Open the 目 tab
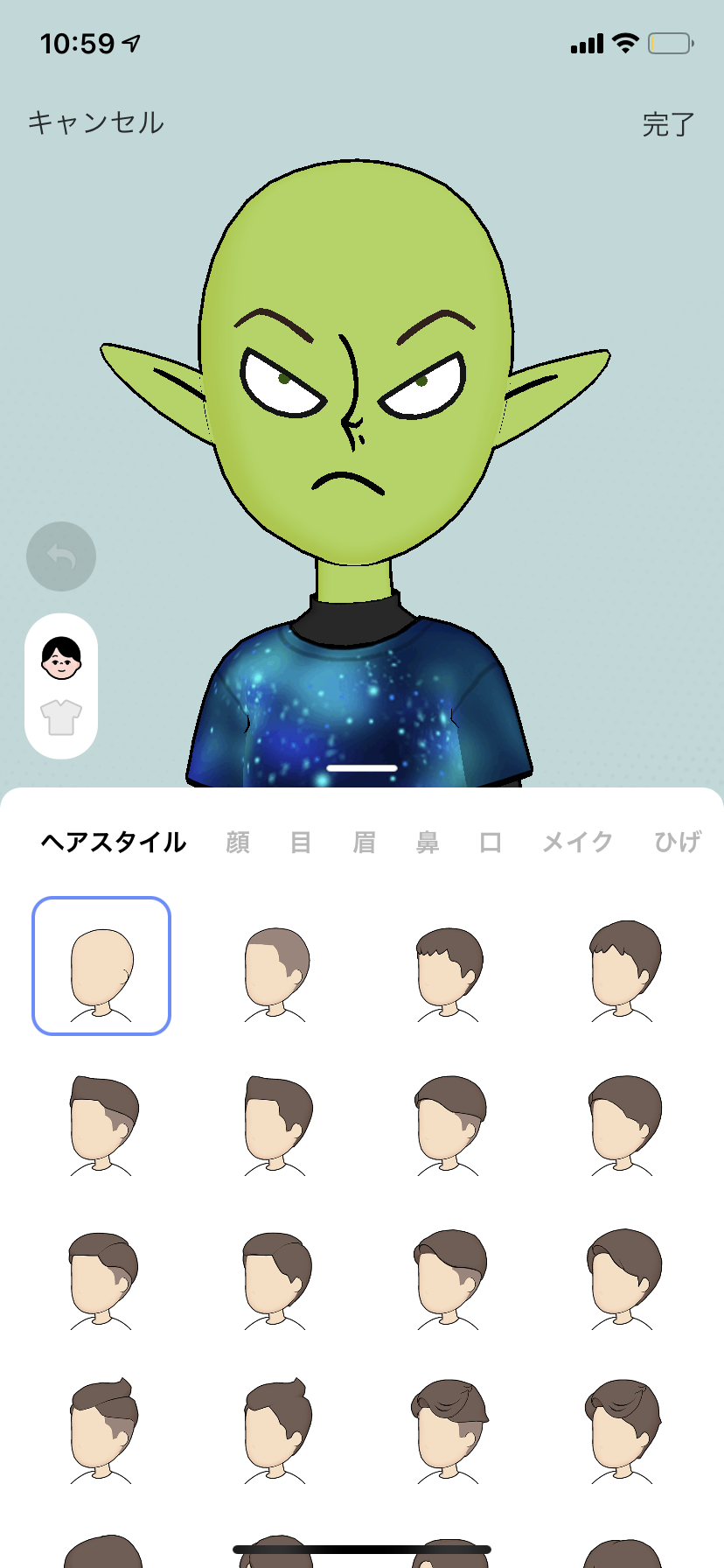The image size is (724, 1568). (301, 842)
